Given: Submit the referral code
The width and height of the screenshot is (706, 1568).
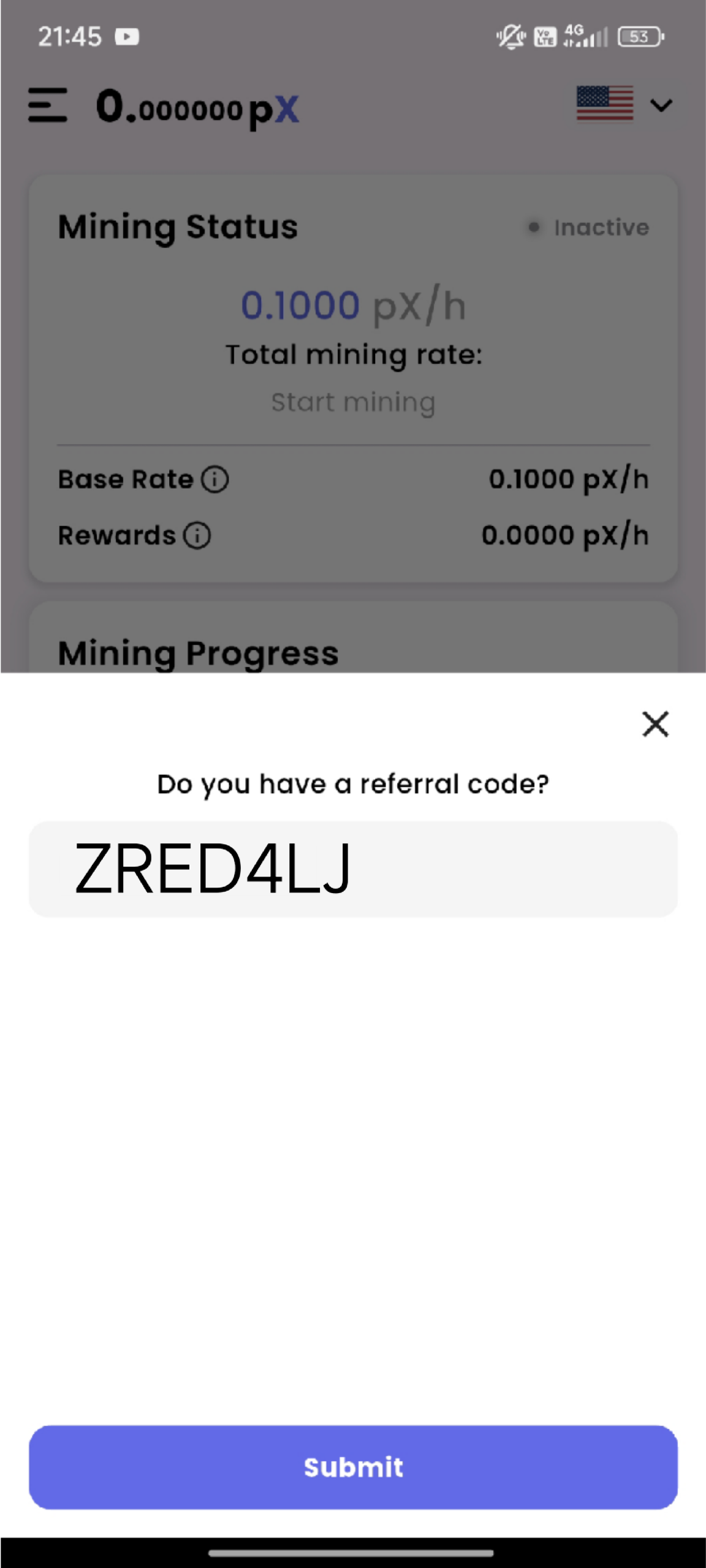Looking at the screenshot, I should [x=352, y=1466].
